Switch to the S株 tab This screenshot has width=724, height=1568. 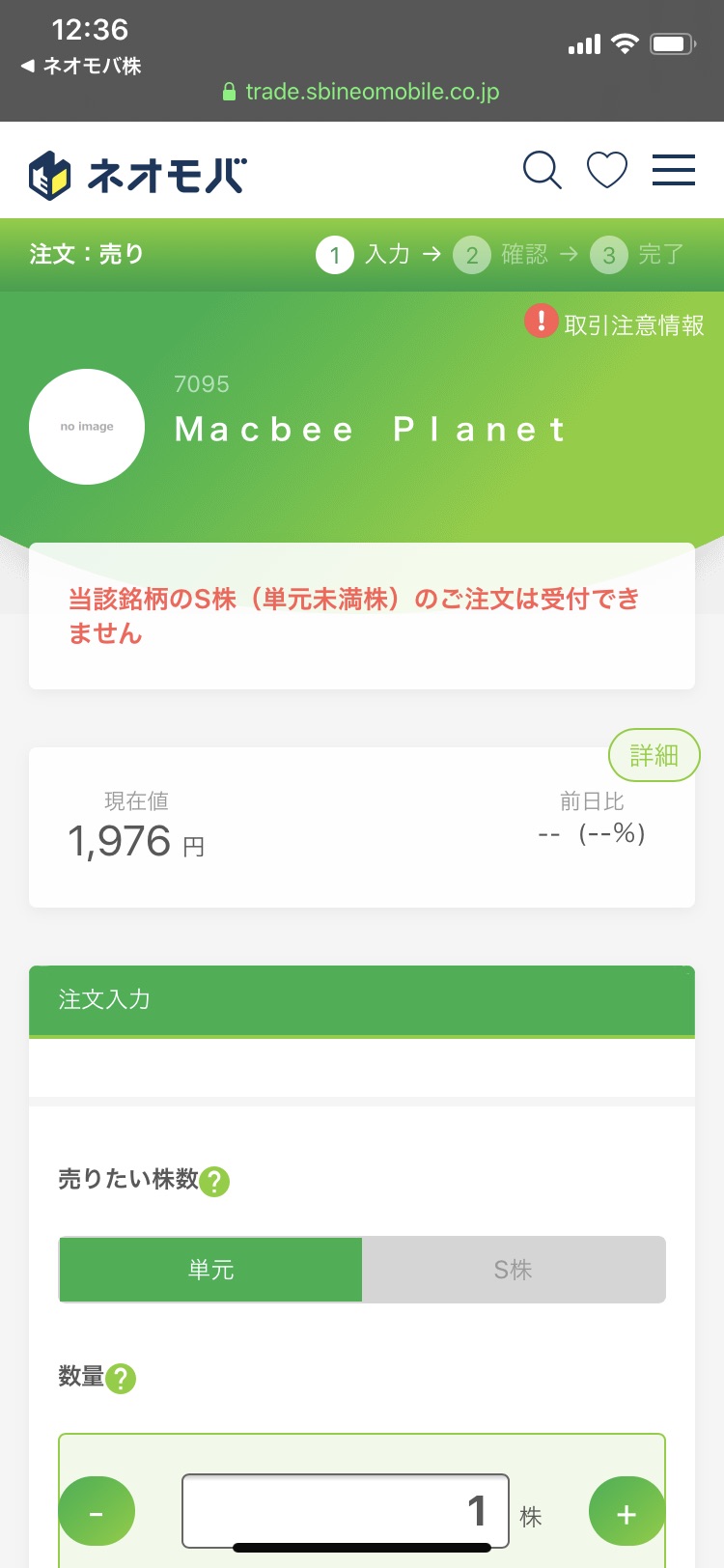(x=514, y=1270)
